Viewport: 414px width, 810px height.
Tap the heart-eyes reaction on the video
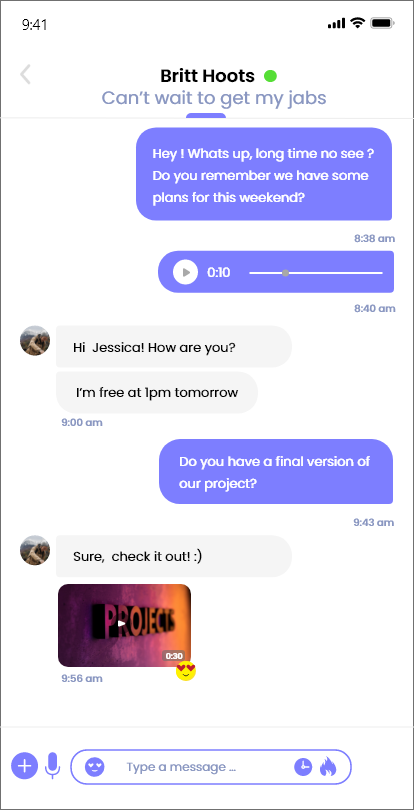point(186,670)
